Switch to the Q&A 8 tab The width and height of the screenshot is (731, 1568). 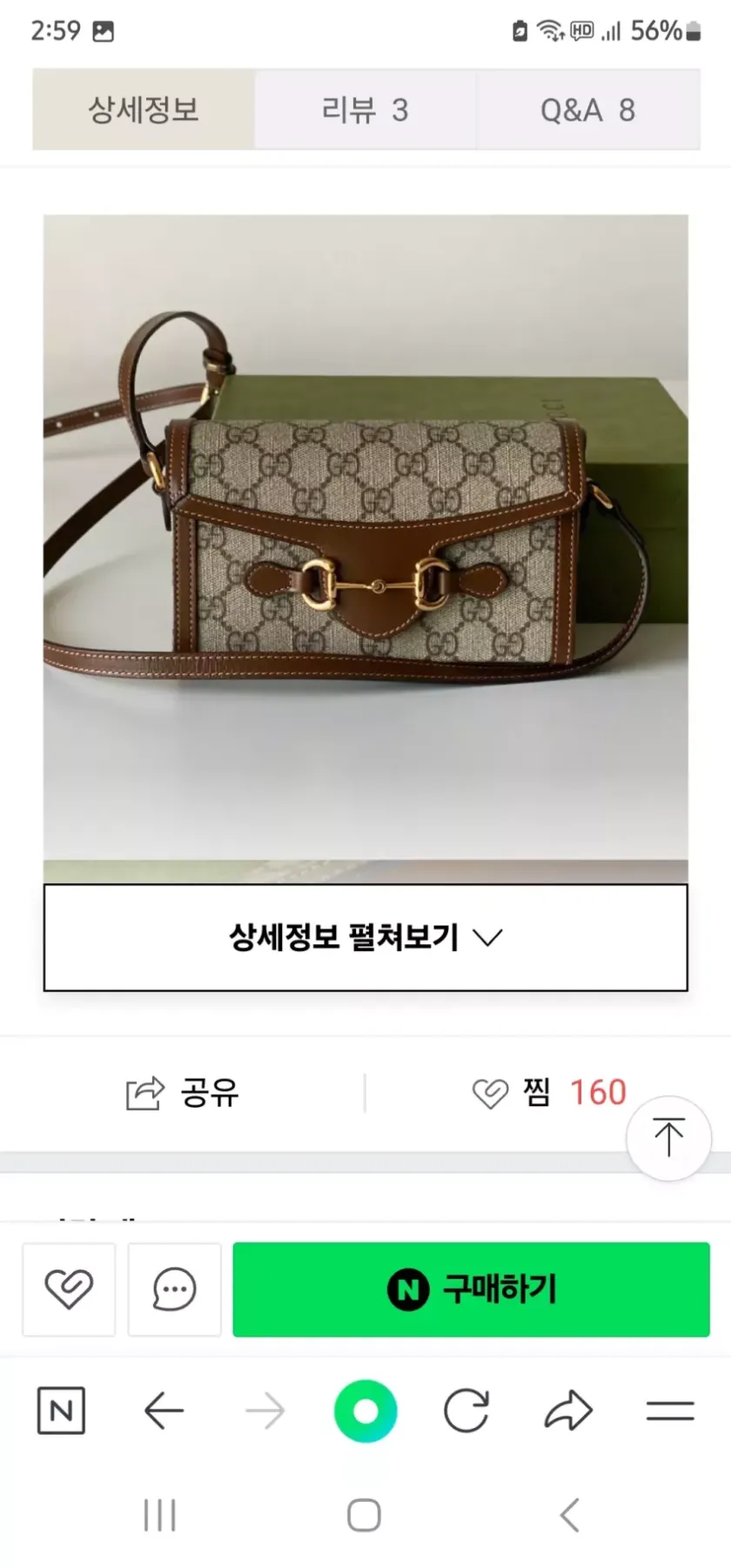coord(587,110)
